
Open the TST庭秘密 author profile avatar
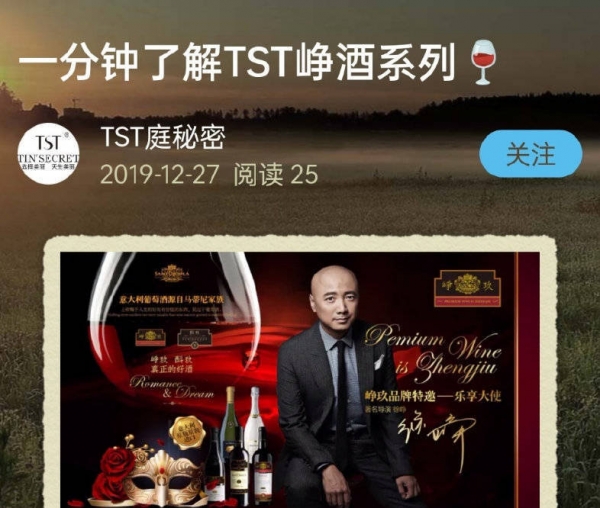(x=49, y=154)
